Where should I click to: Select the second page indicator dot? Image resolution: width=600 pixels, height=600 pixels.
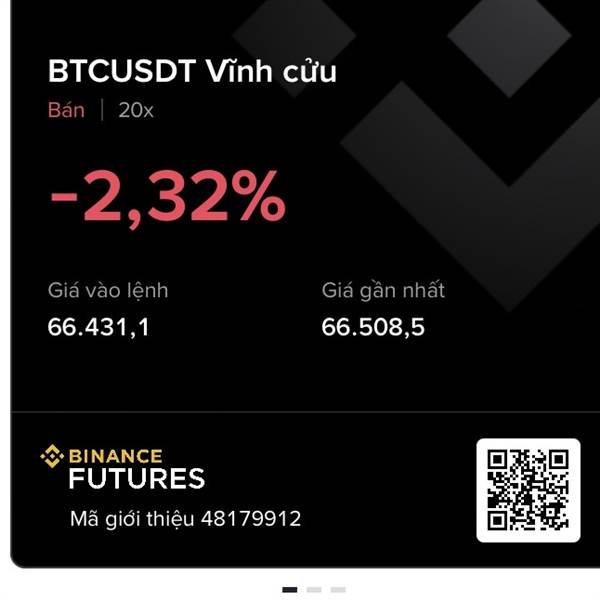(314, 590)
